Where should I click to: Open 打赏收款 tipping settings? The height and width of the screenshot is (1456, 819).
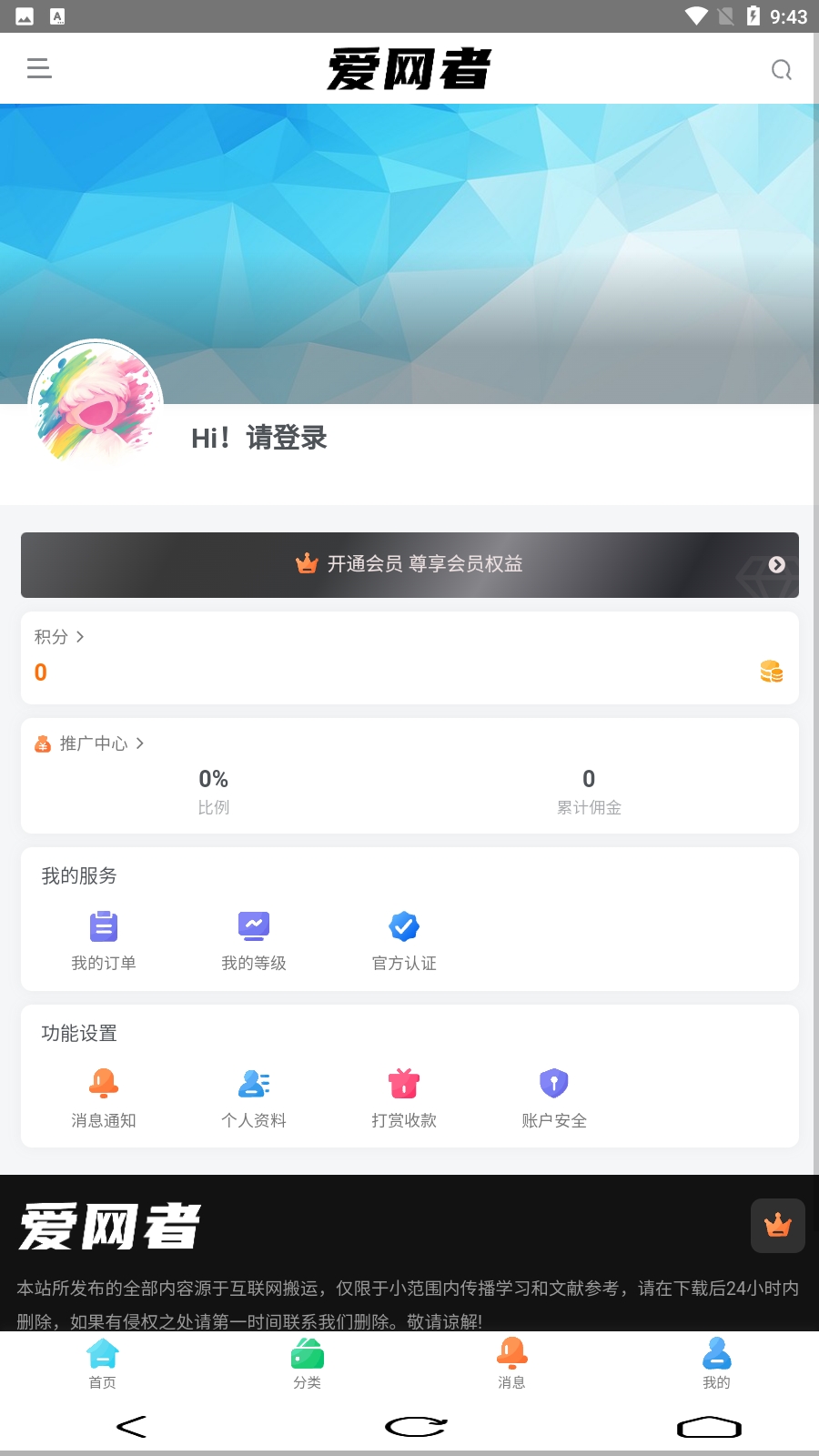pyautogui.click(x=404, y=1098)
